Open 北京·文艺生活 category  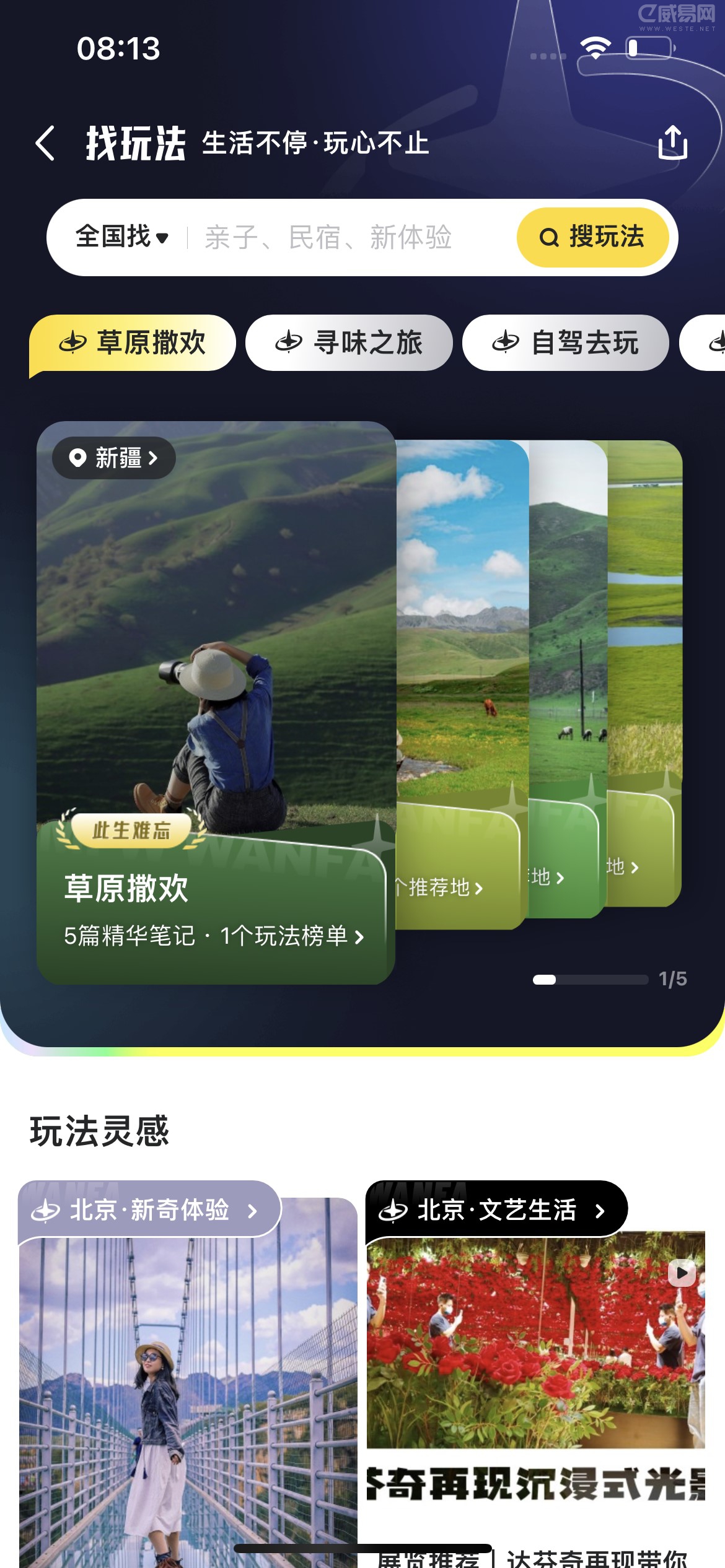496,1210
